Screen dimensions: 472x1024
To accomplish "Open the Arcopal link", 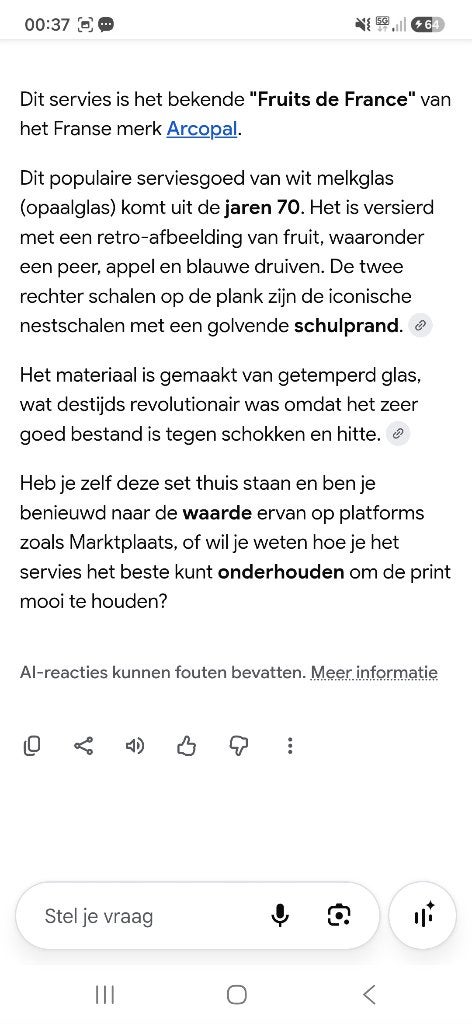I will click(x=202, y=129).
